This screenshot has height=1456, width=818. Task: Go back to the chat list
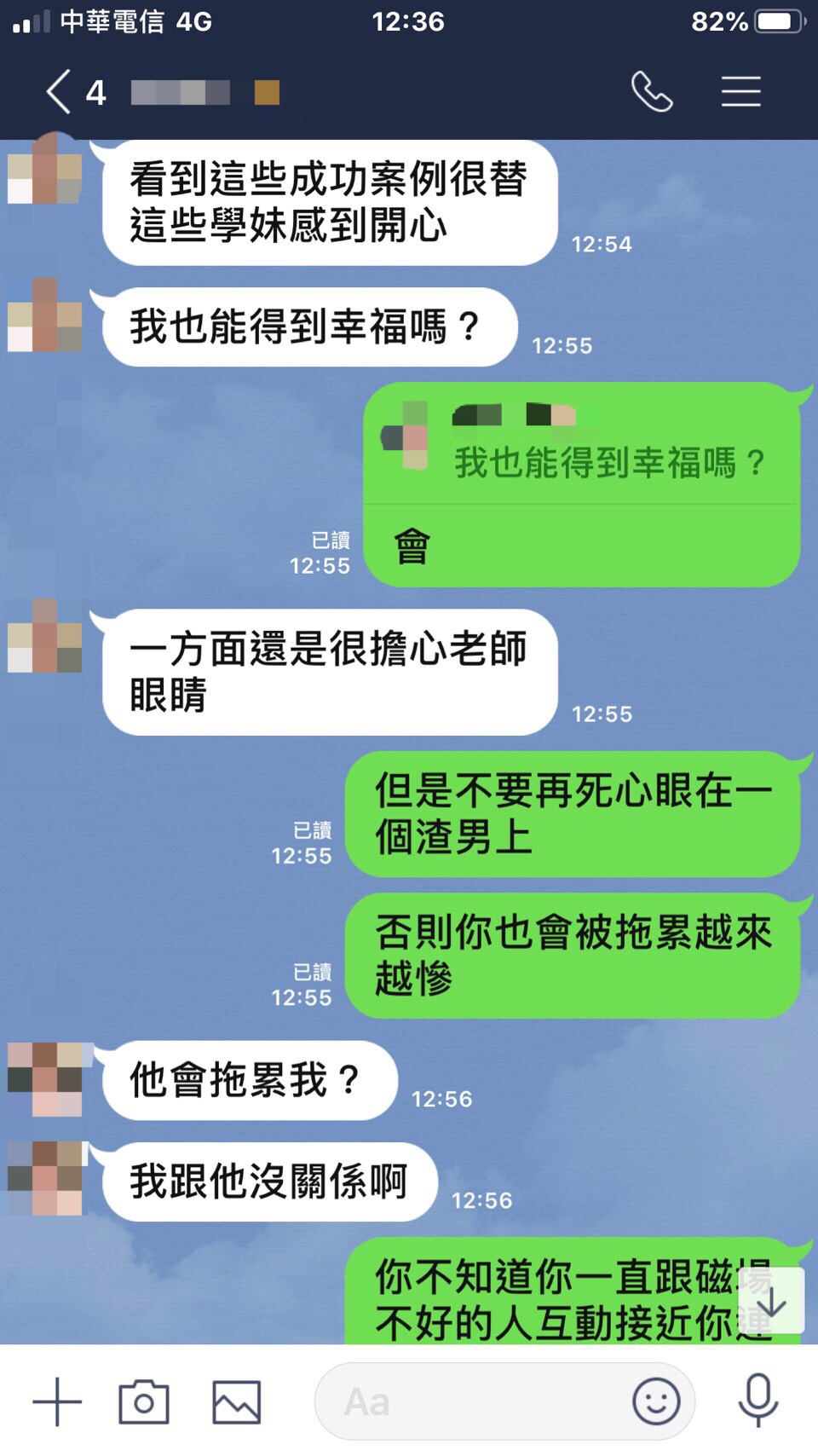point(60,92)
